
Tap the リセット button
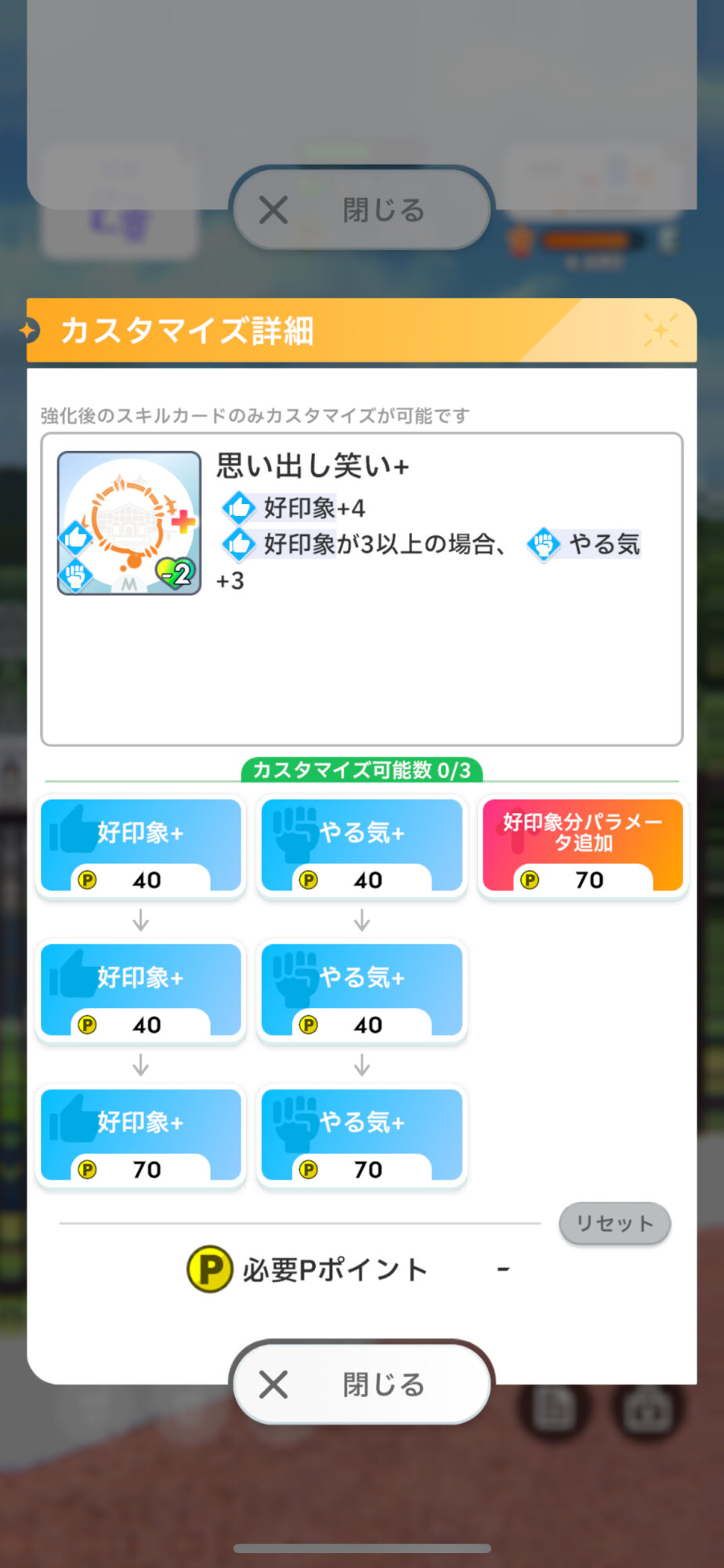click(614, 1223)
